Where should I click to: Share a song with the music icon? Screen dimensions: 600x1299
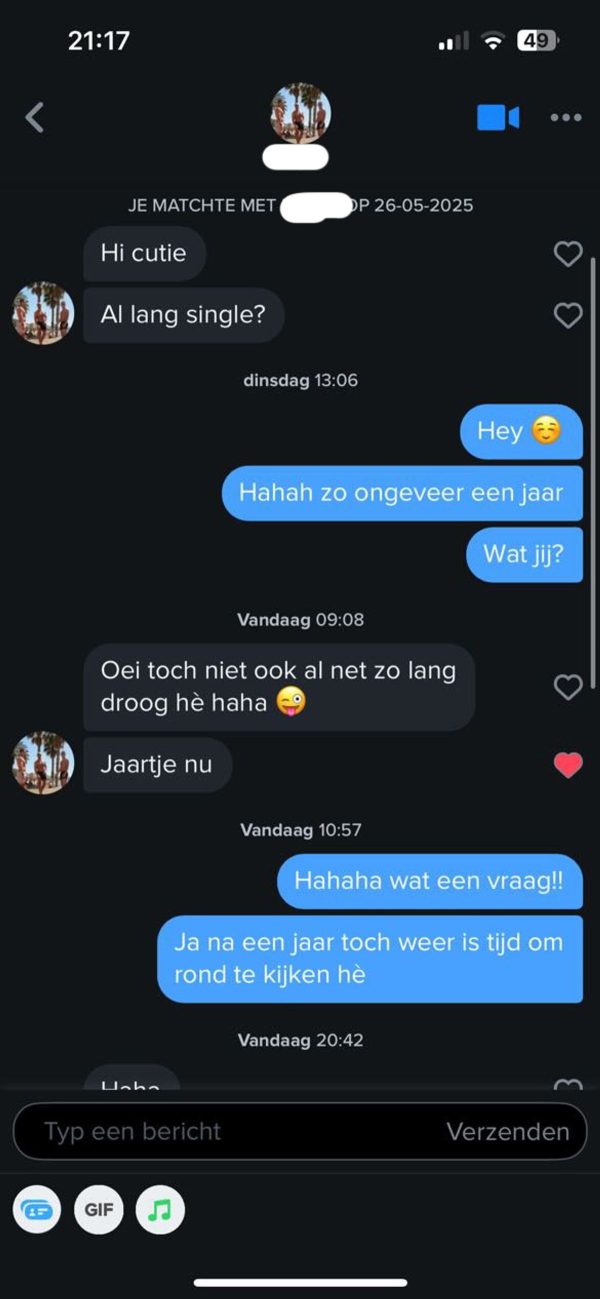coord(160,1210)
